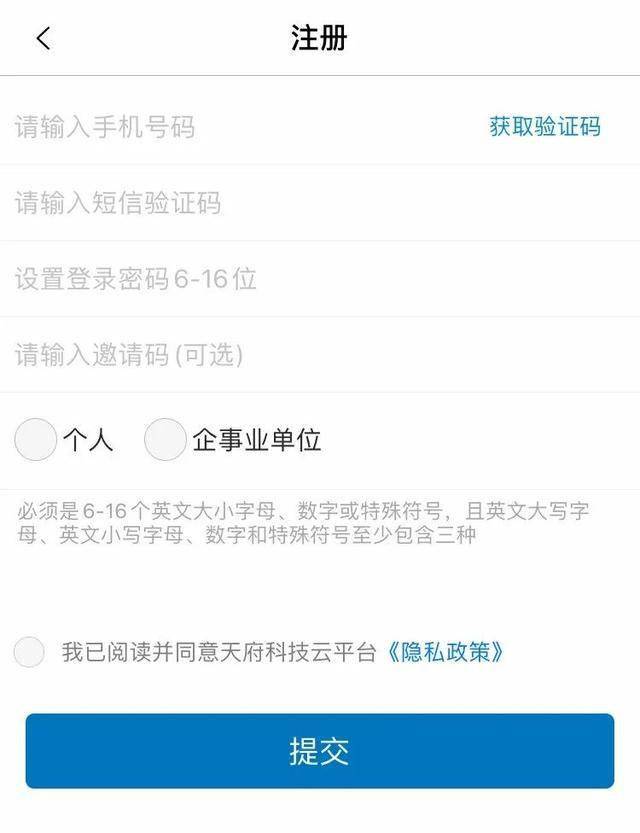640x833 pixels.
Task: Check the 我已阅读并同意 agreement box
Action: click(x=29, y=653)
